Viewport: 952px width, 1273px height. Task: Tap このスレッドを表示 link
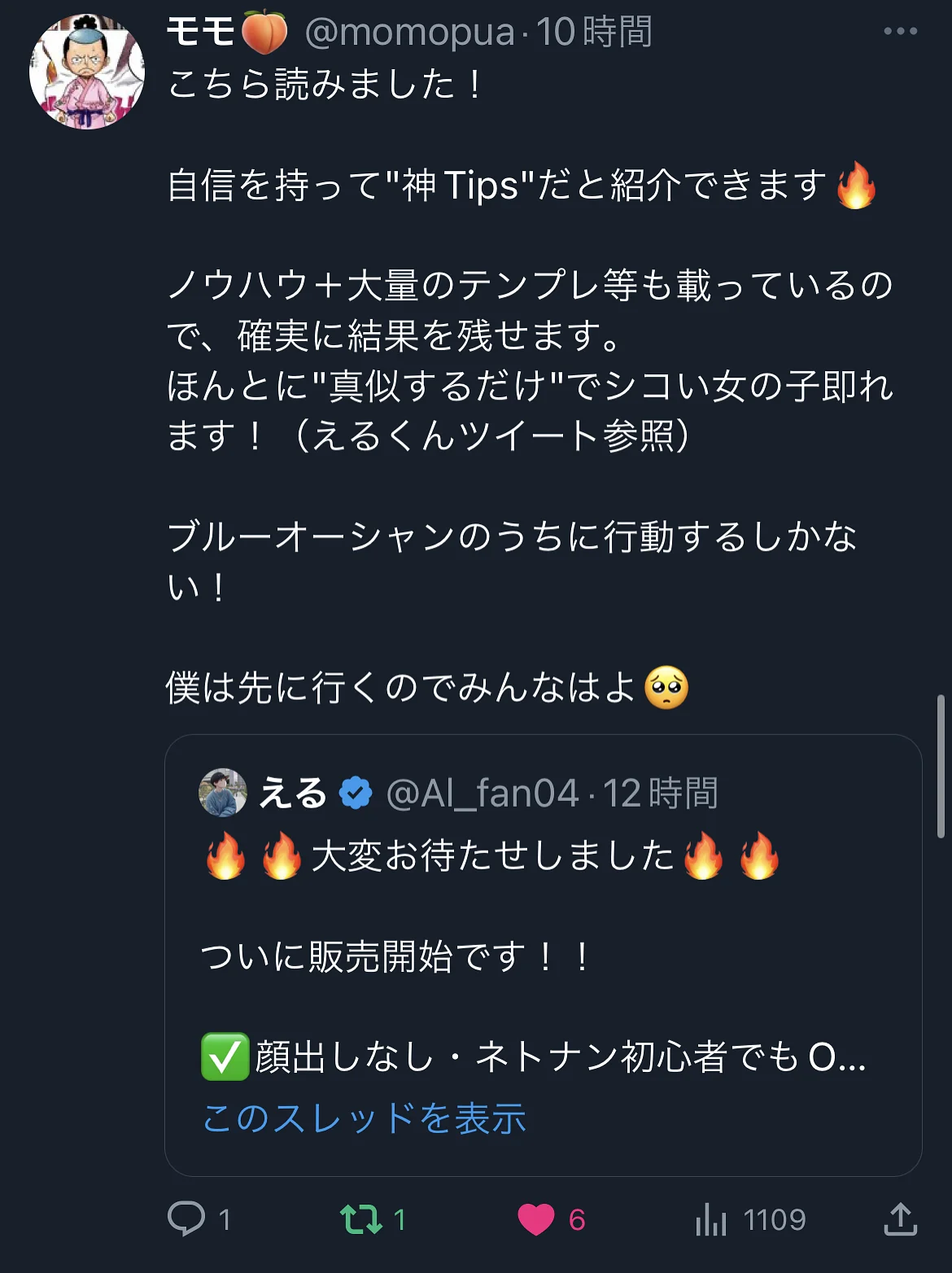click(364, 1118)
